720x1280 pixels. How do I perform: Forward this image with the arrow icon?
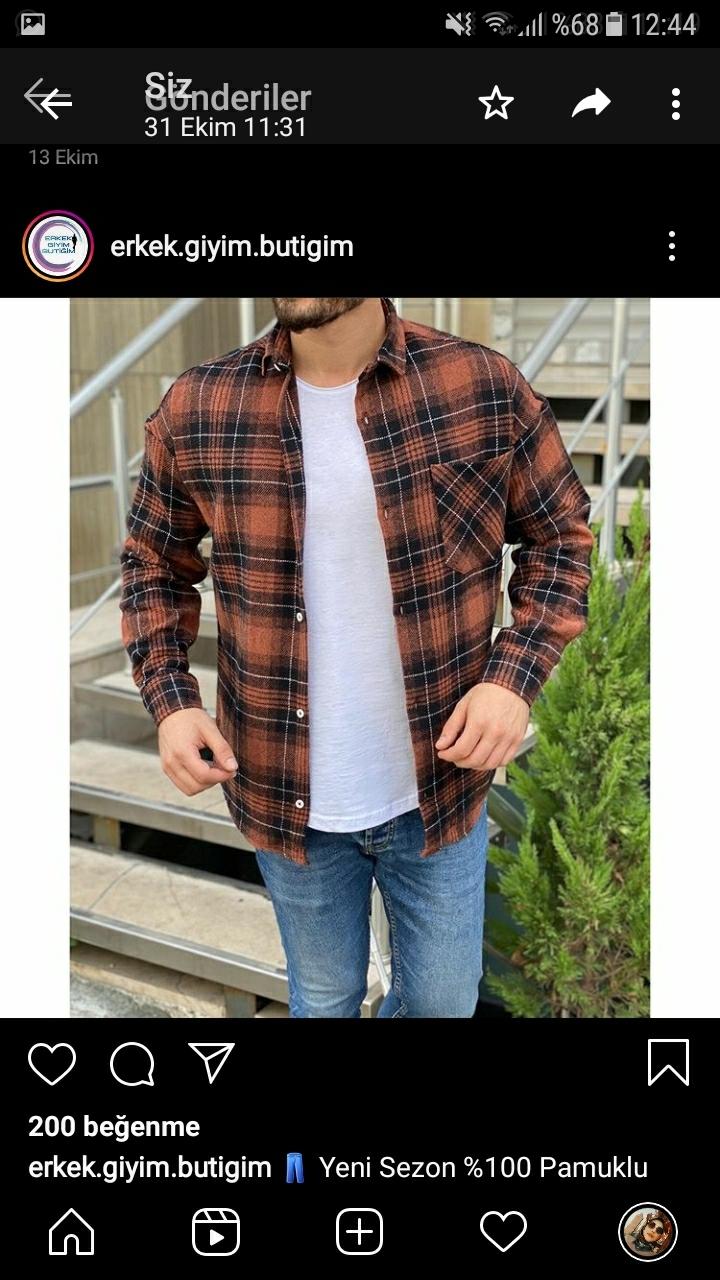point(591,102)
